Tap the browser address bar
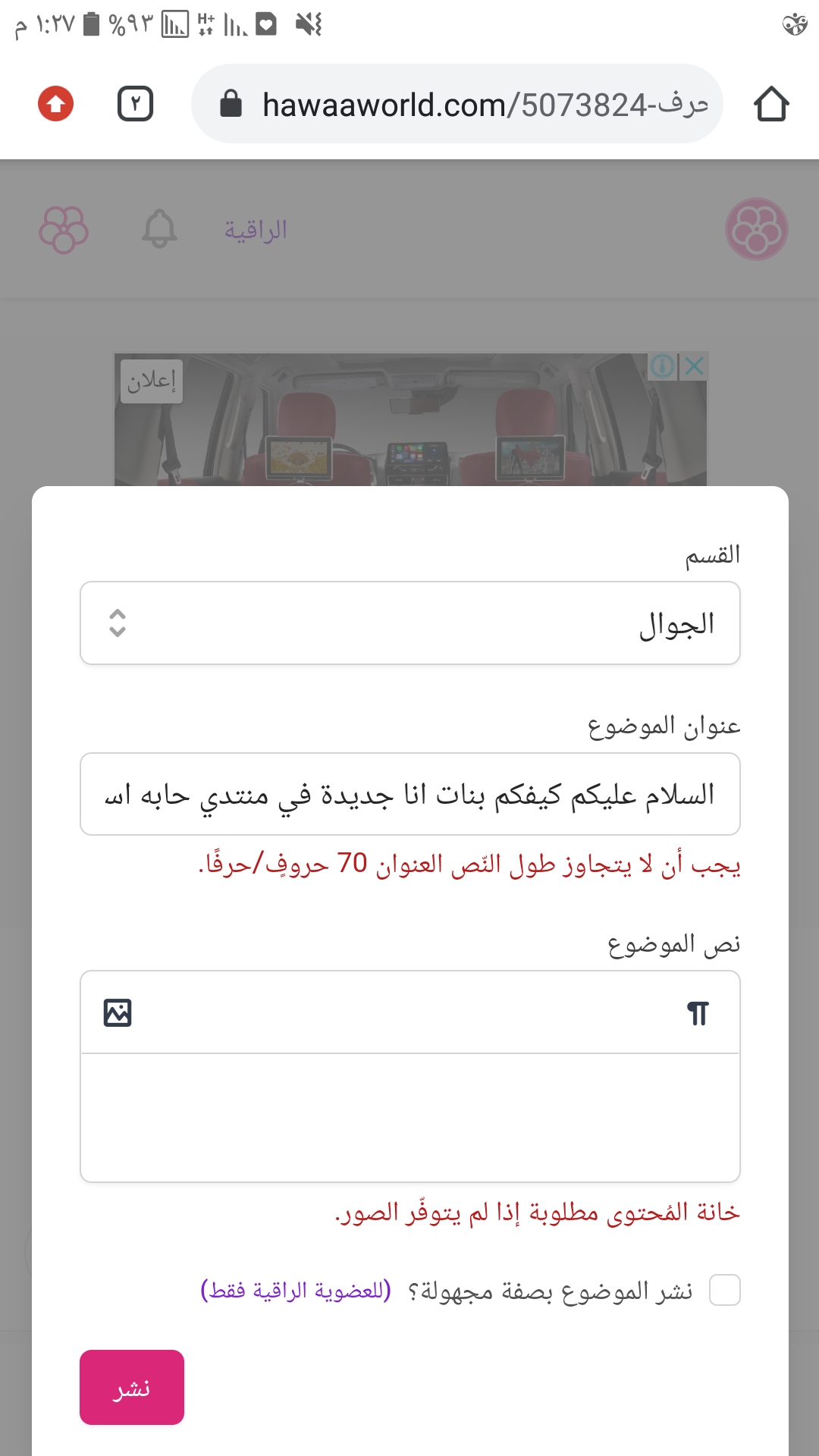The height and width of the screenshot is (1456, 819). tap(457, 104)
